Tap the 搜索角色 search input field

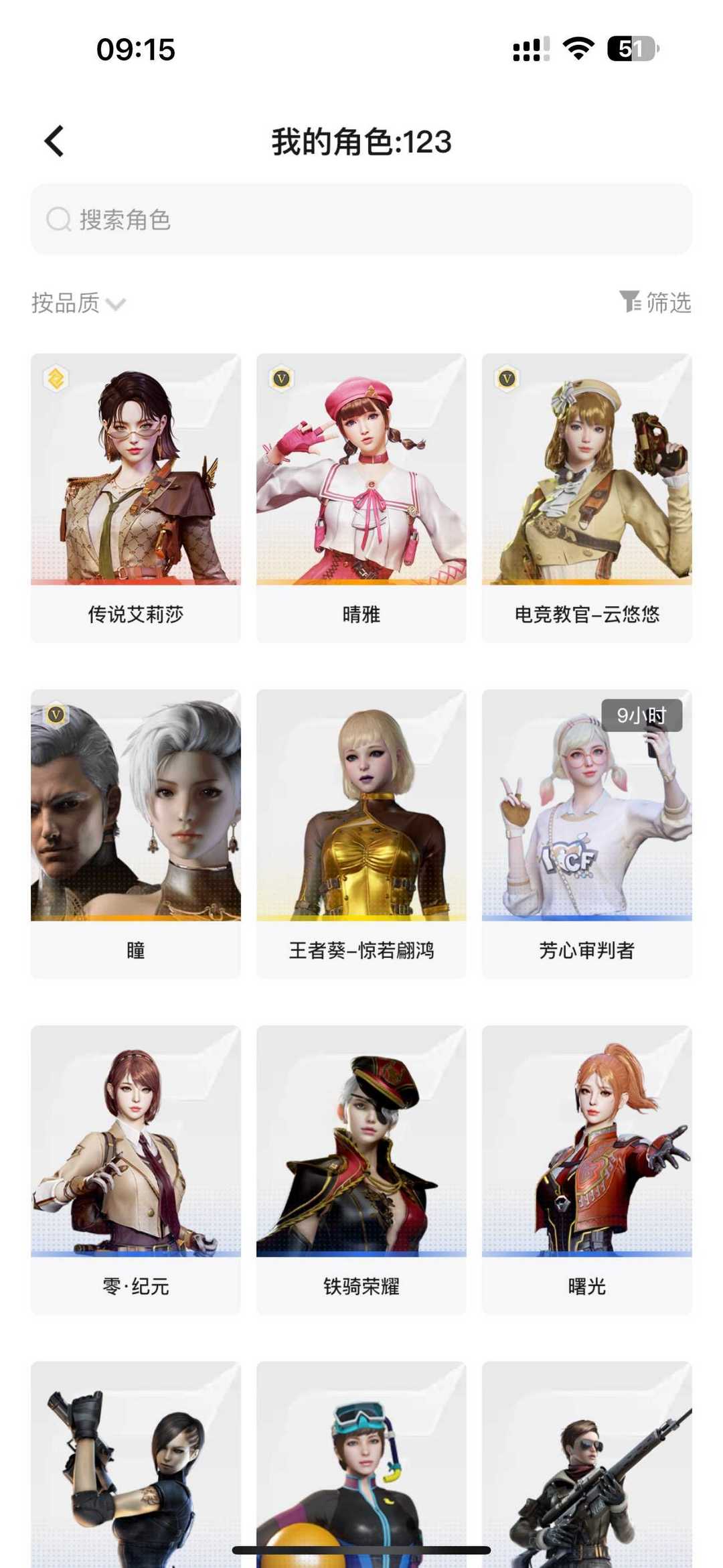[268, 219]
